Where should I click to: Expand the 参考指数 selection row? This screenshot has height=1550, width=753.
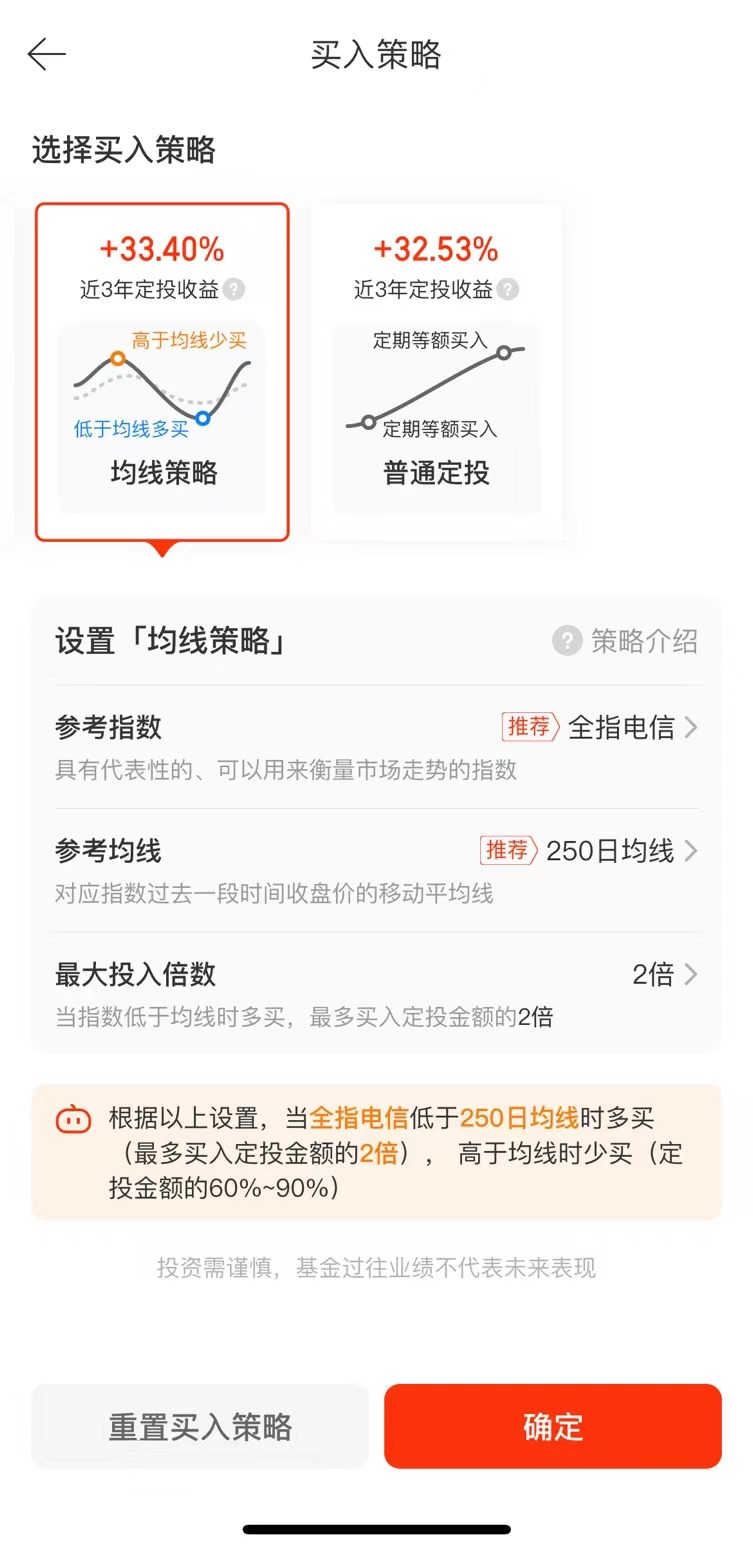pyautogui.click(x=690, y=727)
